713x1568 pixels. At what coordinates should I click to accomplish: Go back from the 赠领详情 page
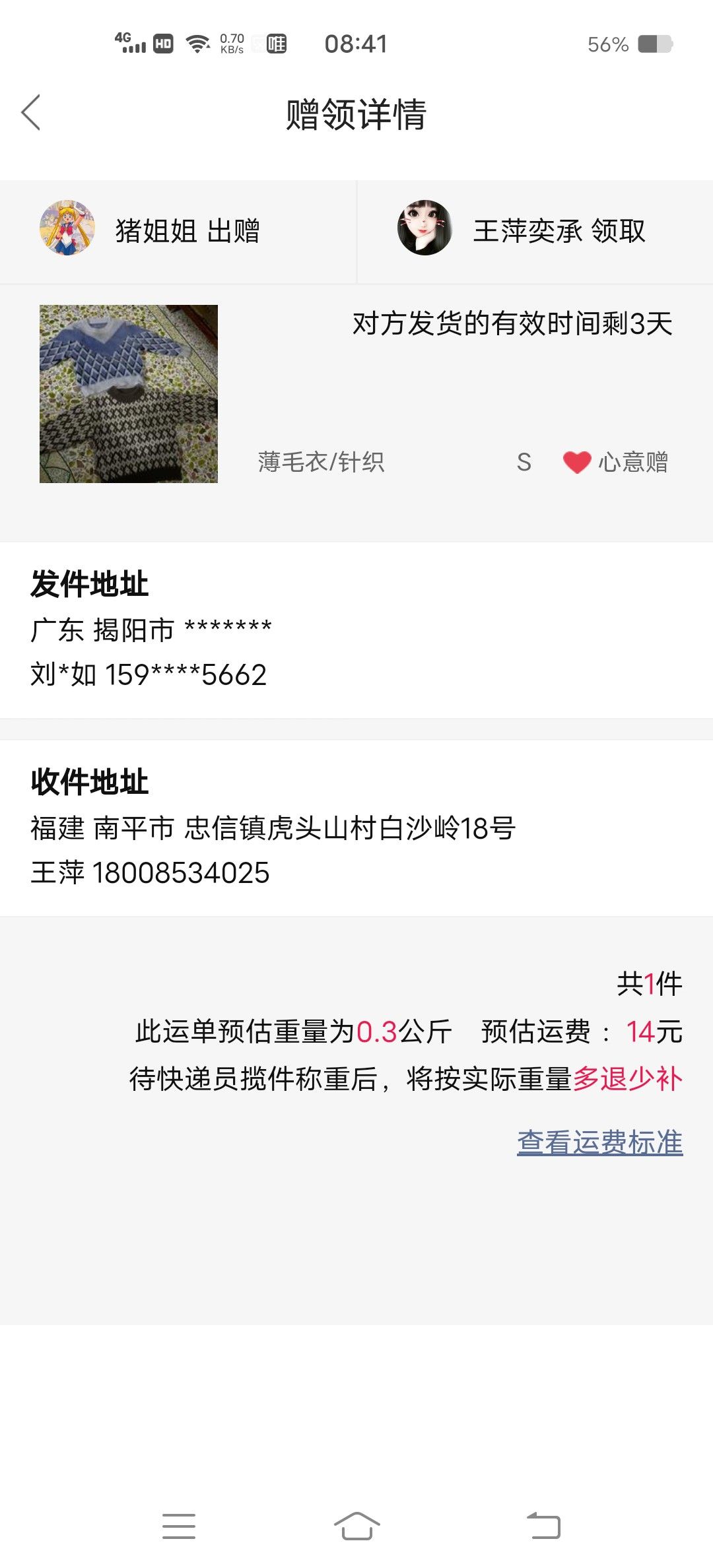31,112
